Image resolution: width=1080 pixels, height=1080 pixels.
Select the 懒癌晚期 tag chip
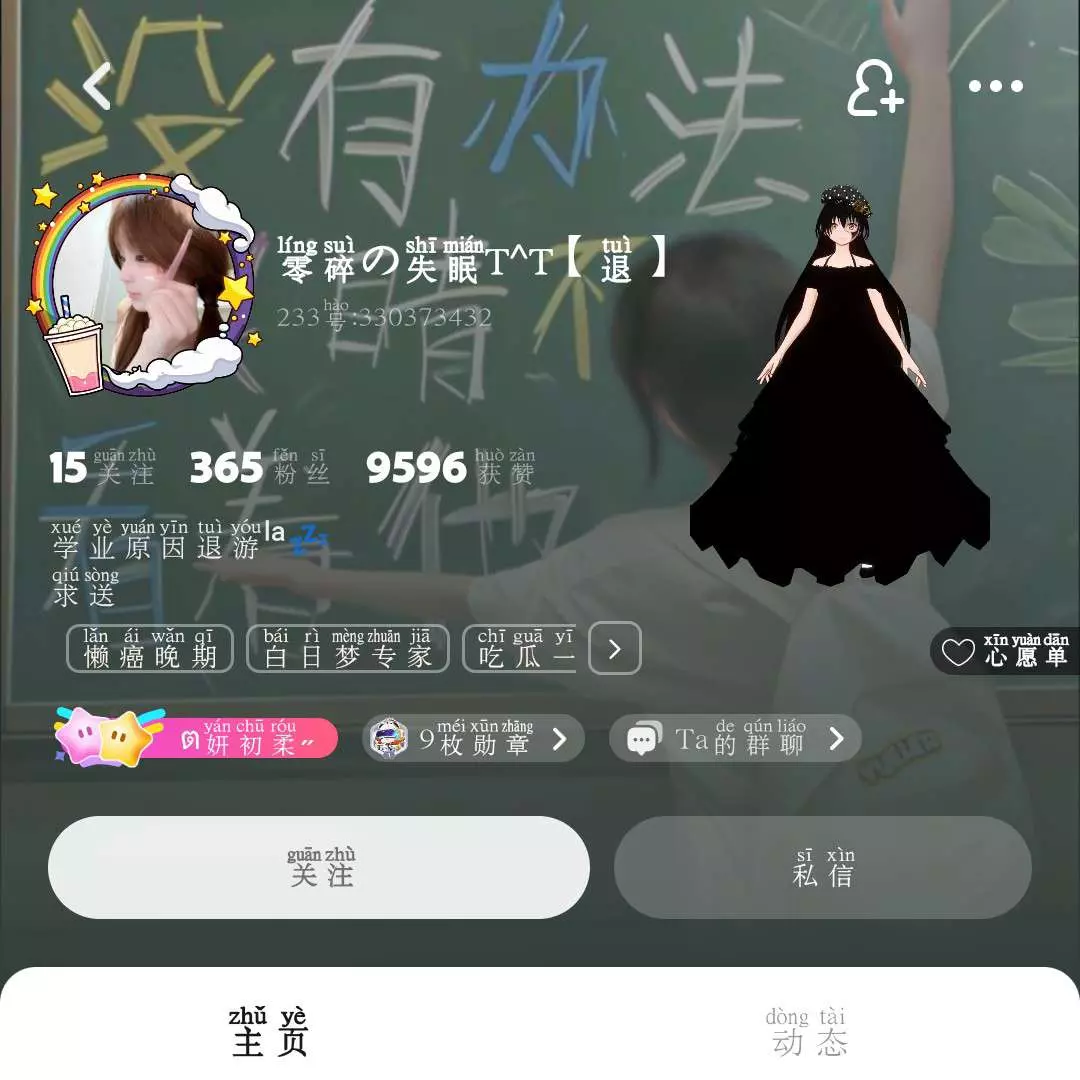(x=150, y=649)
